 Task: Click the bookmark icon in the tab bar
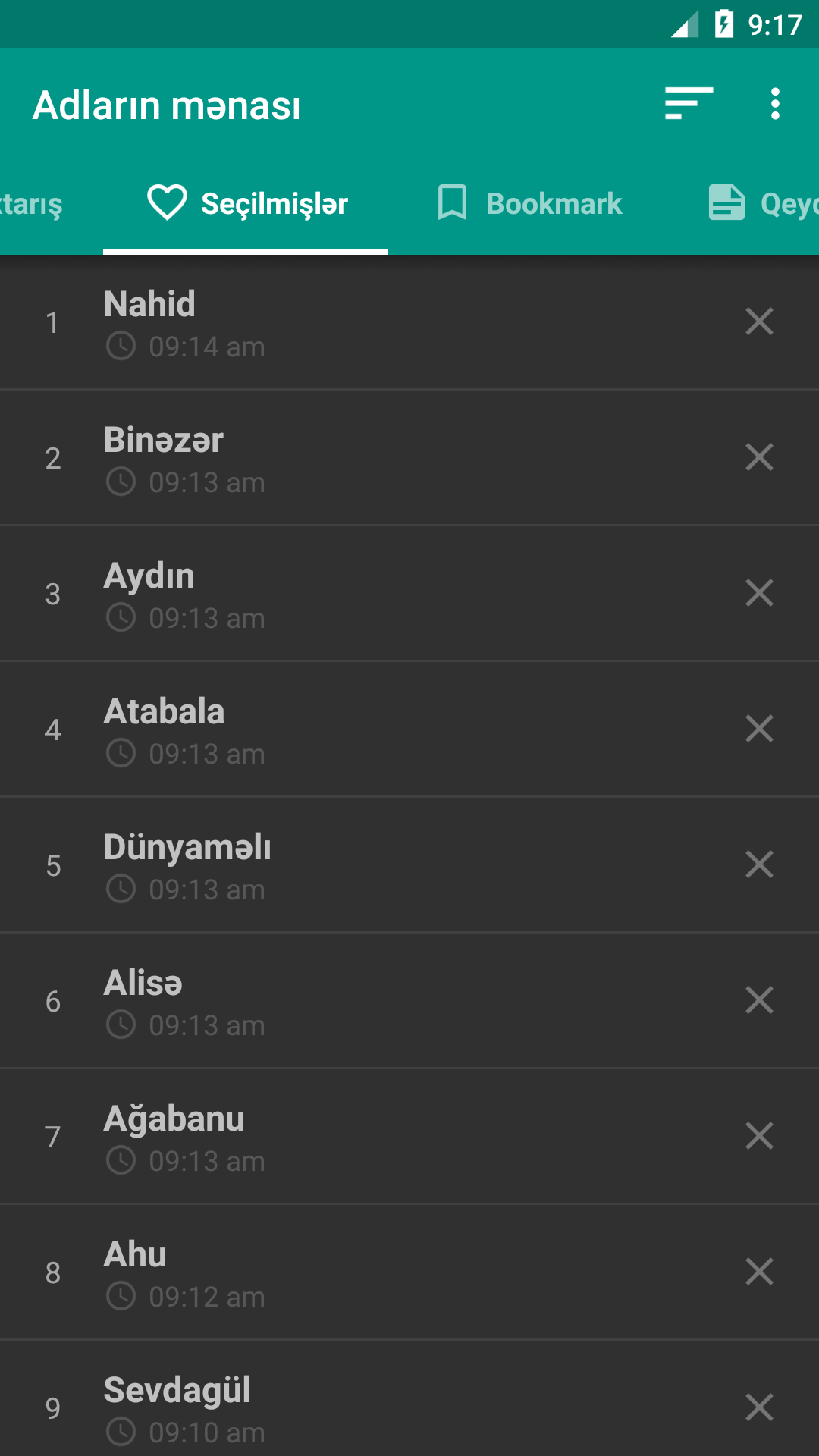pos(452,202)
